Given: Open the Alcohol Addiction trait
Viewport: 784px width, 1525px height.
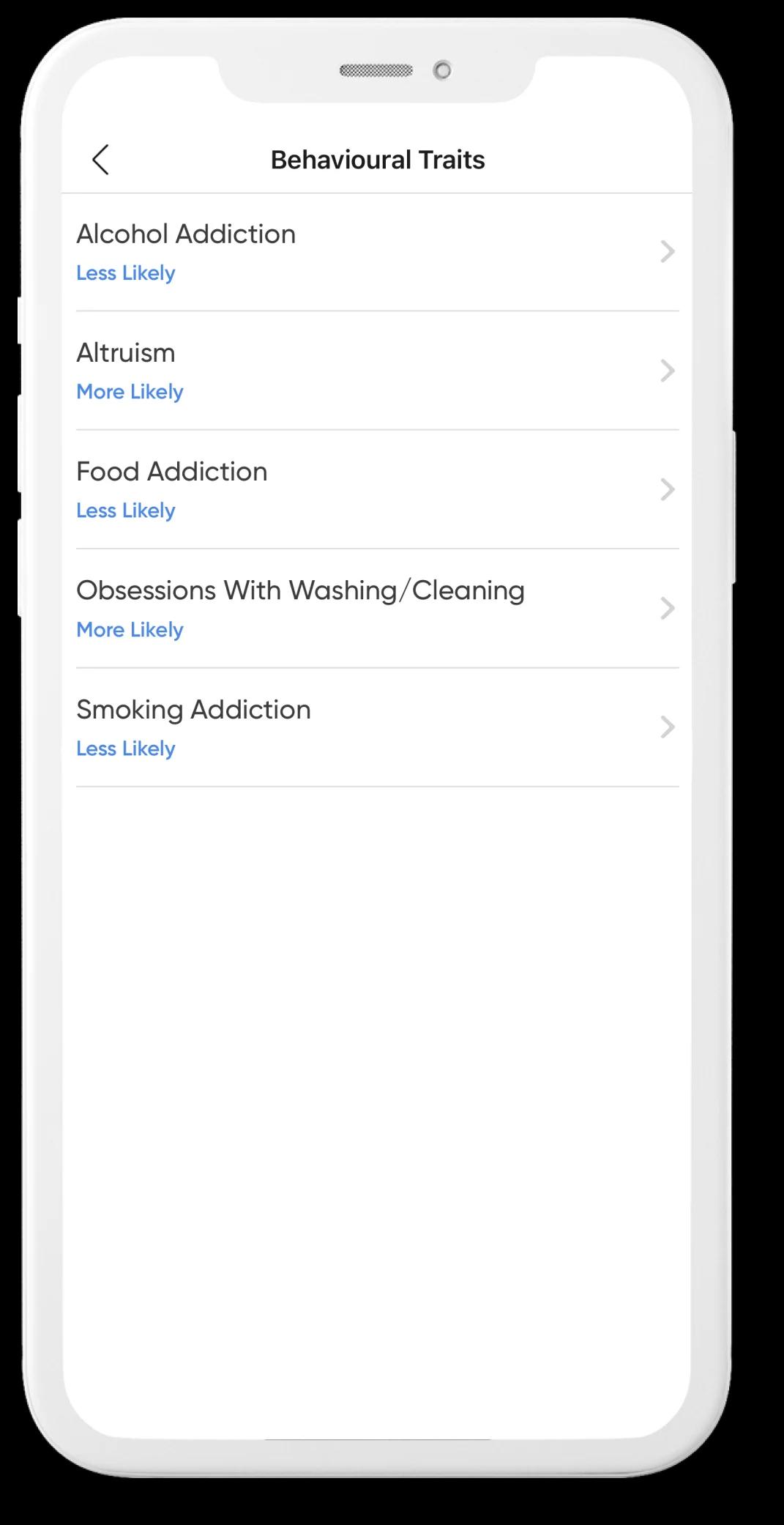Looking at the screenshot, I should tap(377, 253).
